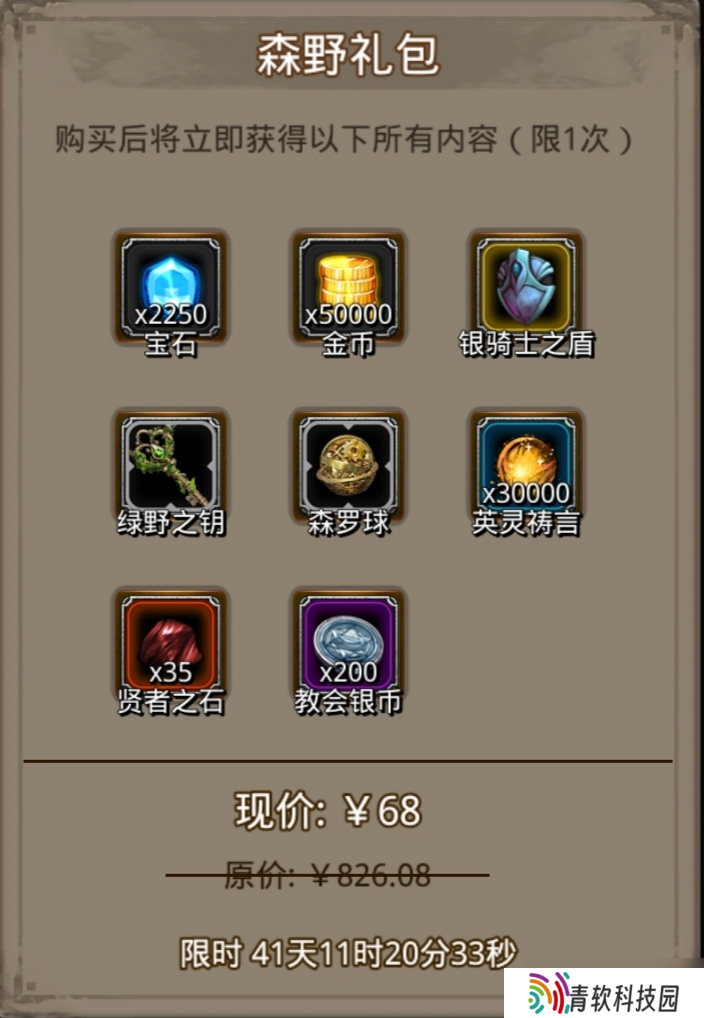View details of the 宝石 x2250 item
This screenshot has height=1018, width=704.
pyautogui.click(x=171, y=284)
